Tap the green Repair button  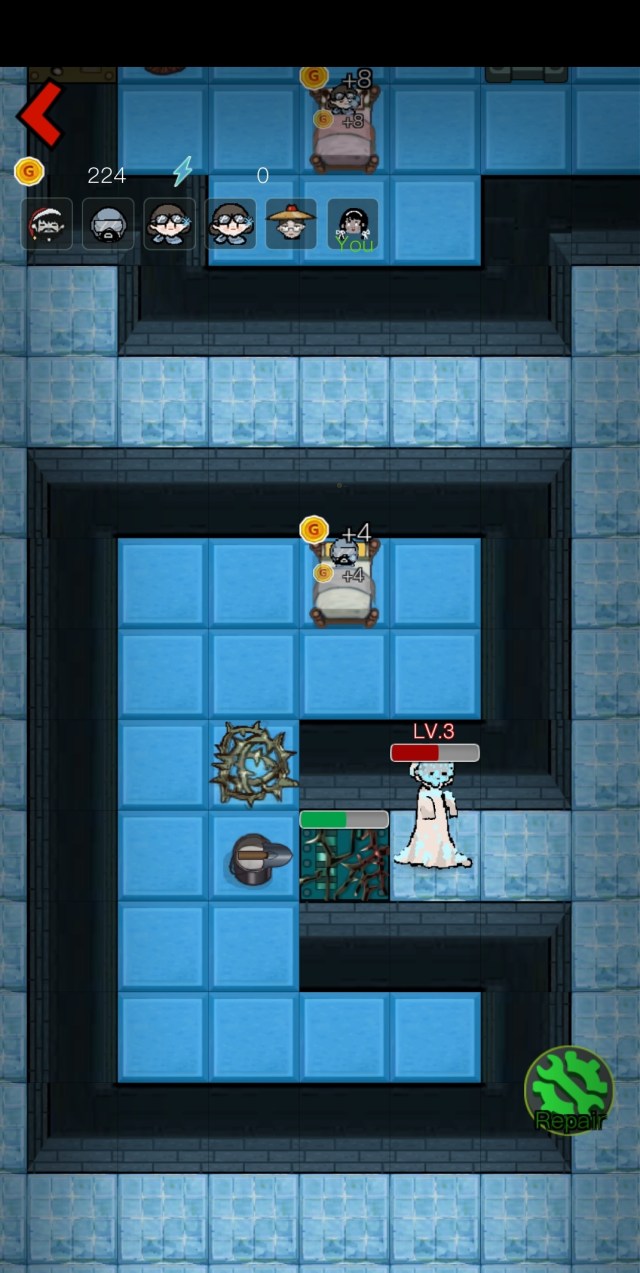[x=569, y=1090]
